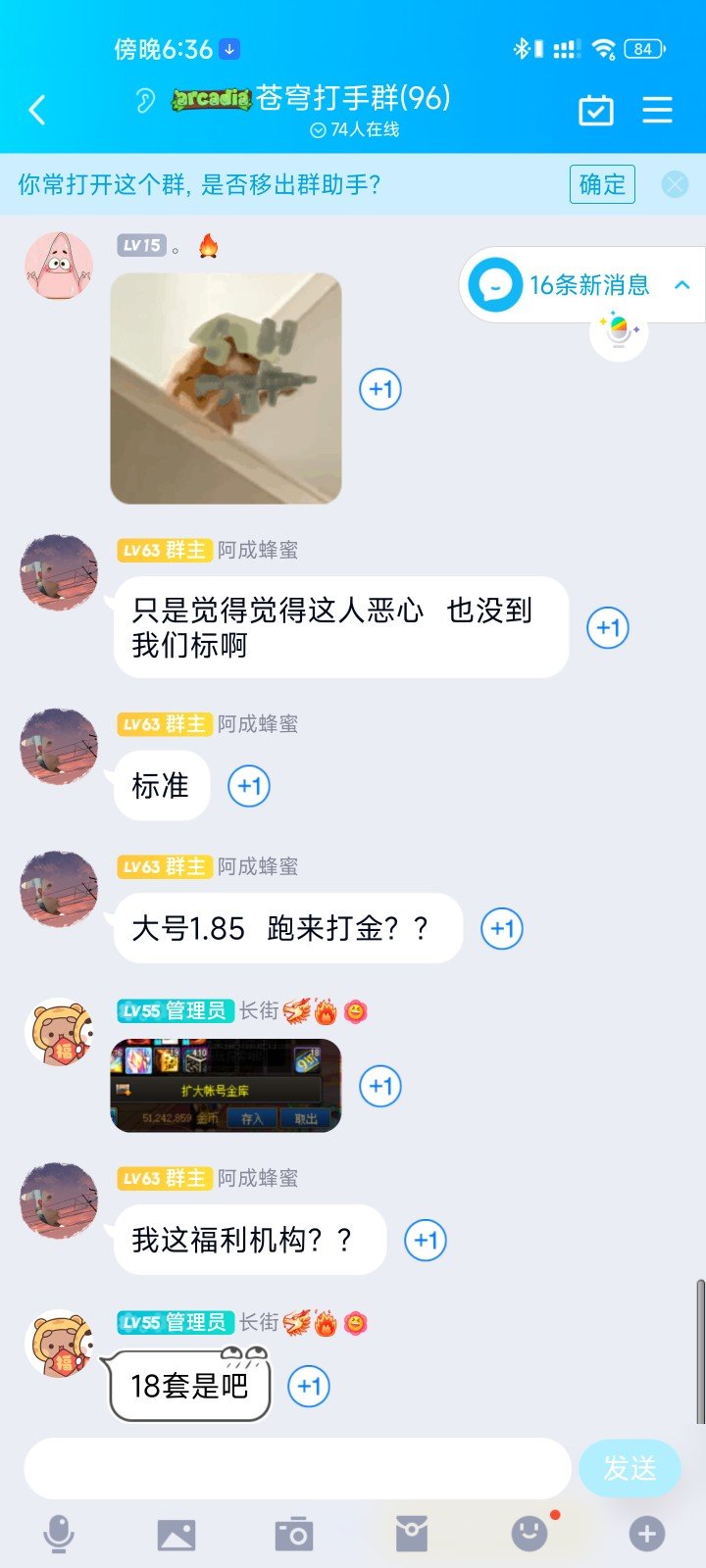Confirm with the 确定 button

602,184
